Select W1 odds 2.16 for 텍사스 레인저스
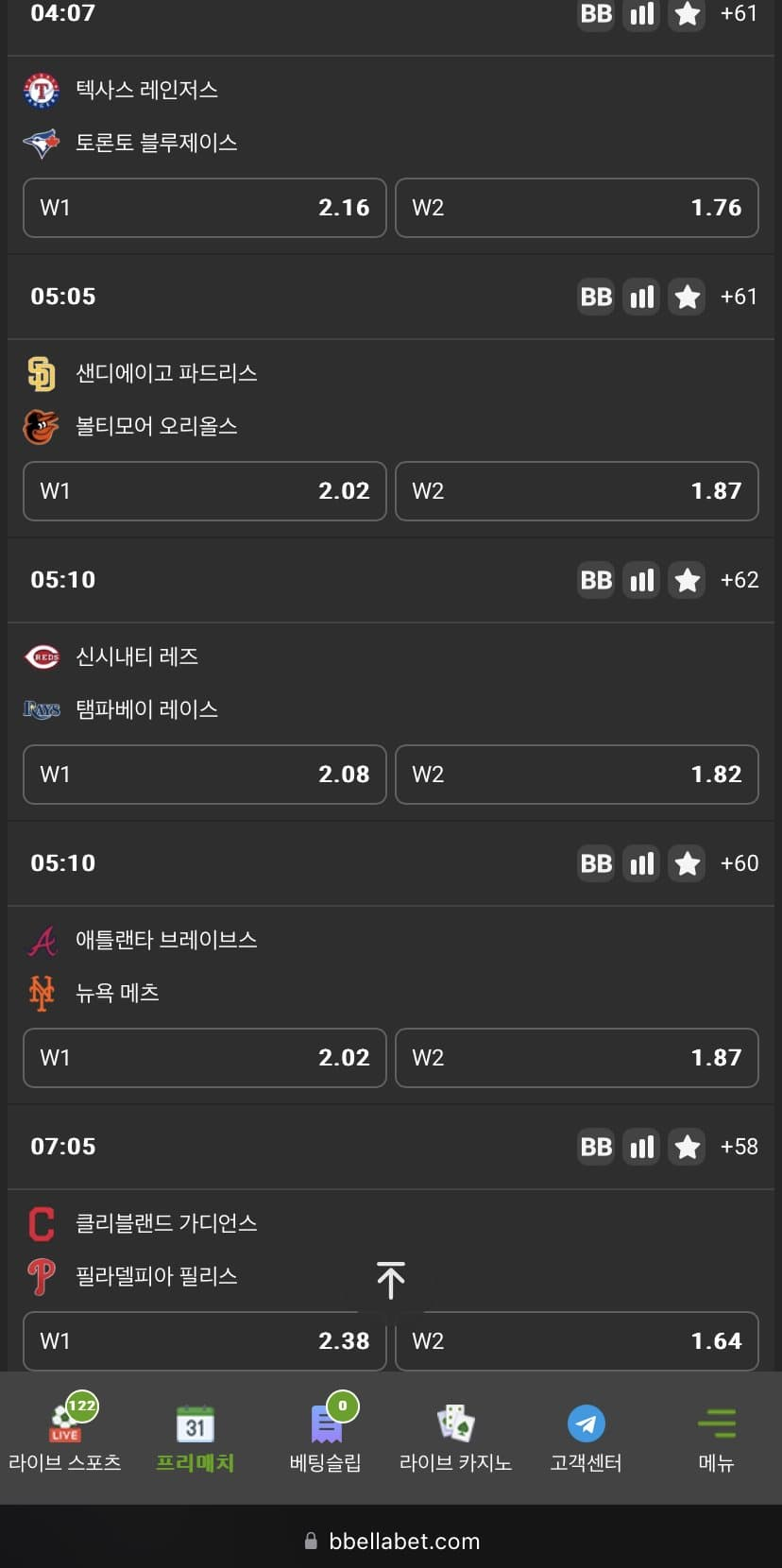 click(x=204, y=208)
